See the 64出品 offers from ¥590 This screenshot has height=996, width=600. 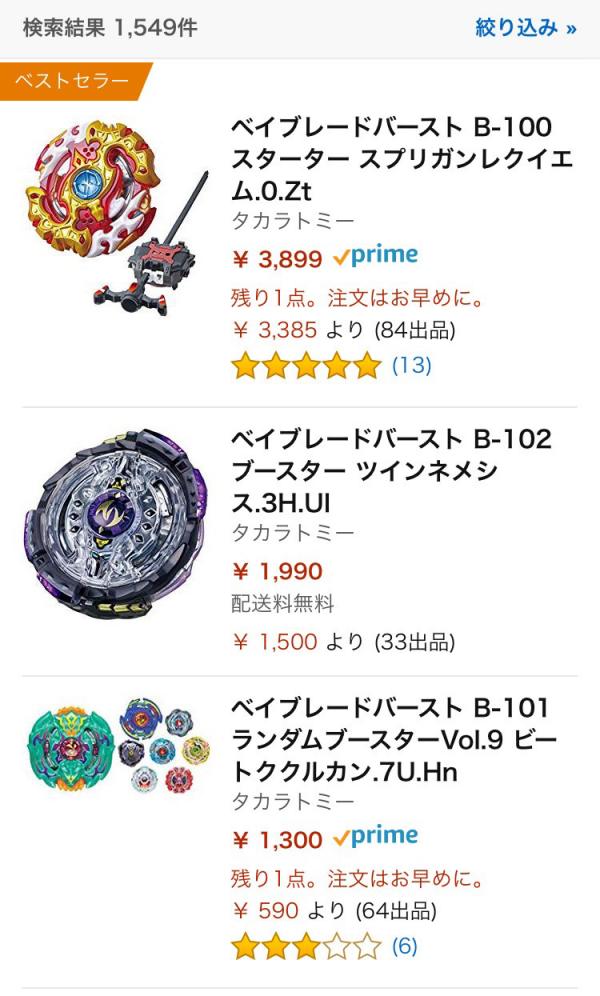click(335, 911)
